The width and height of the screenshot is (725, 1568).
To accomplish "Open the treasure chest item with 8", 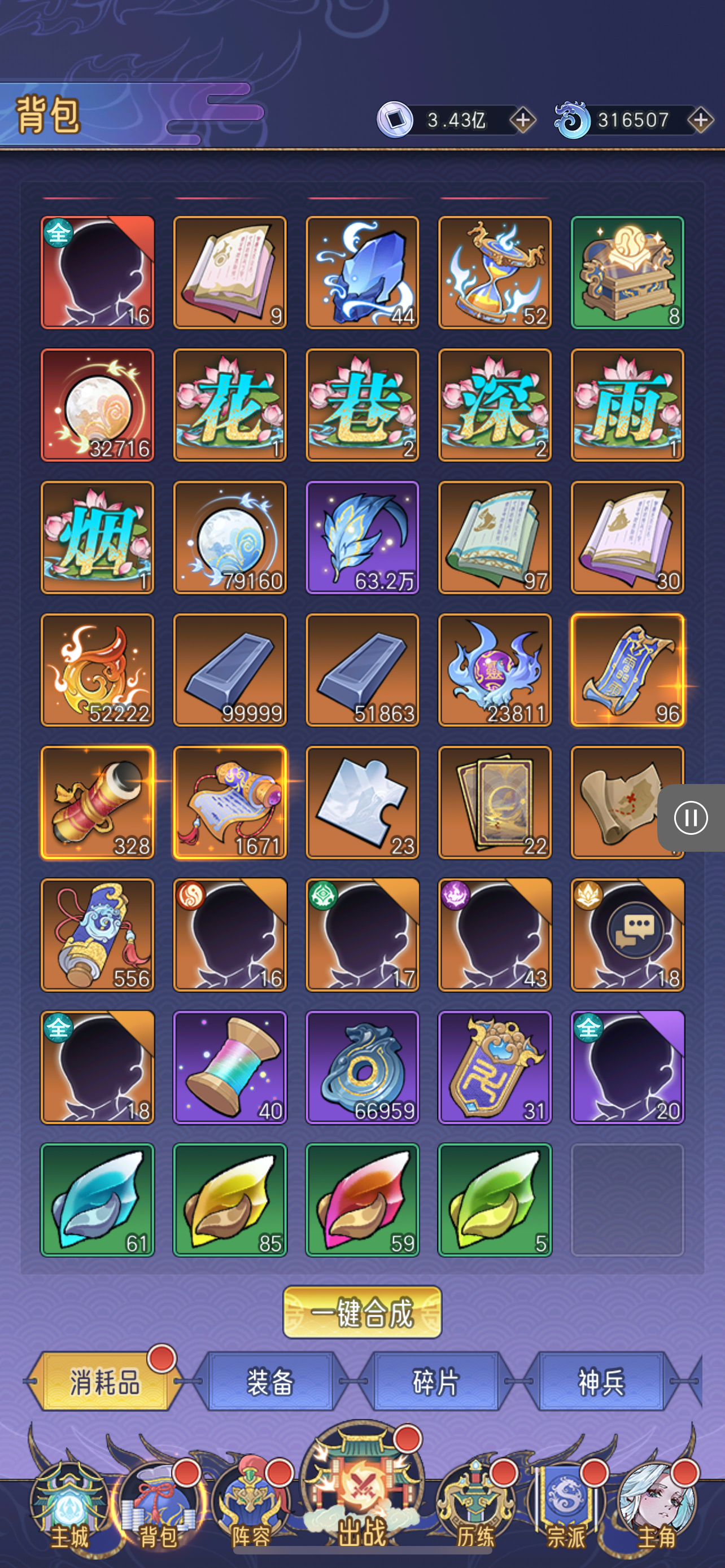I will tap(627, 272).
